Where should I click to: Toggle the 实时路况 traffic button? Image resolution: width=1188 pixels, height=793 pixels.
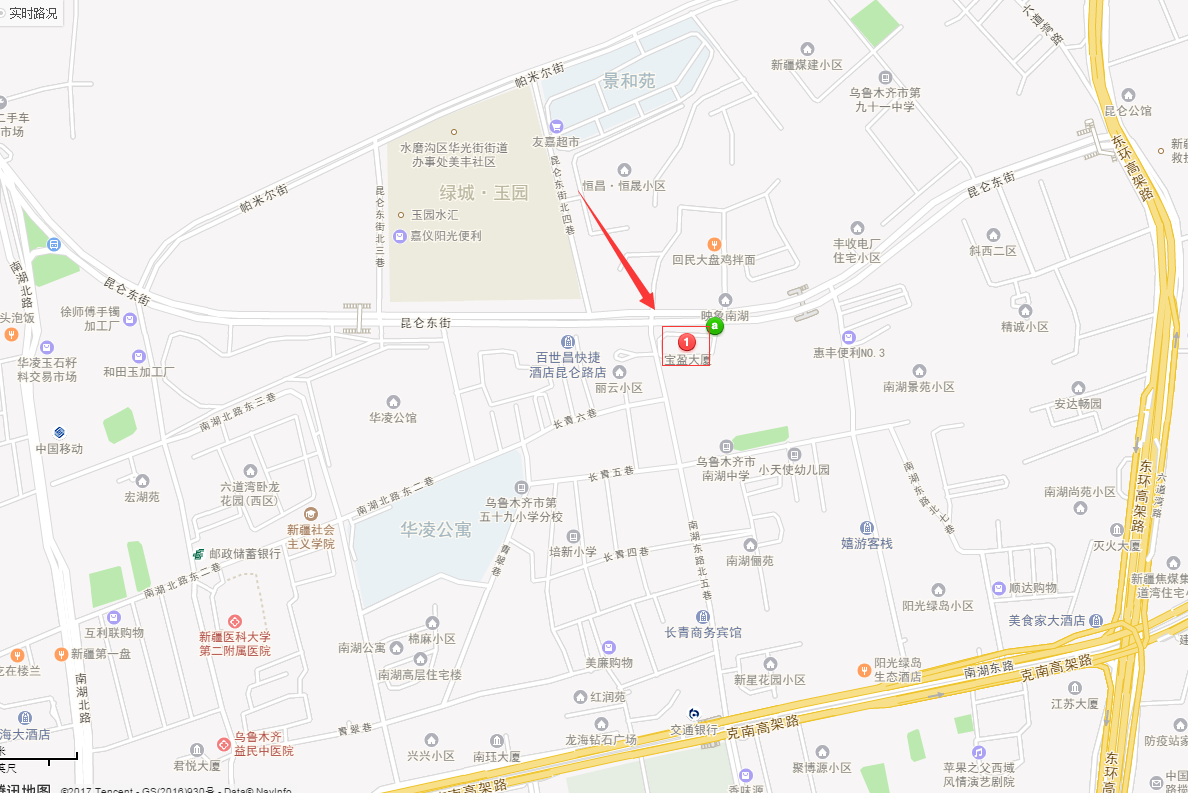click(32, 13)
